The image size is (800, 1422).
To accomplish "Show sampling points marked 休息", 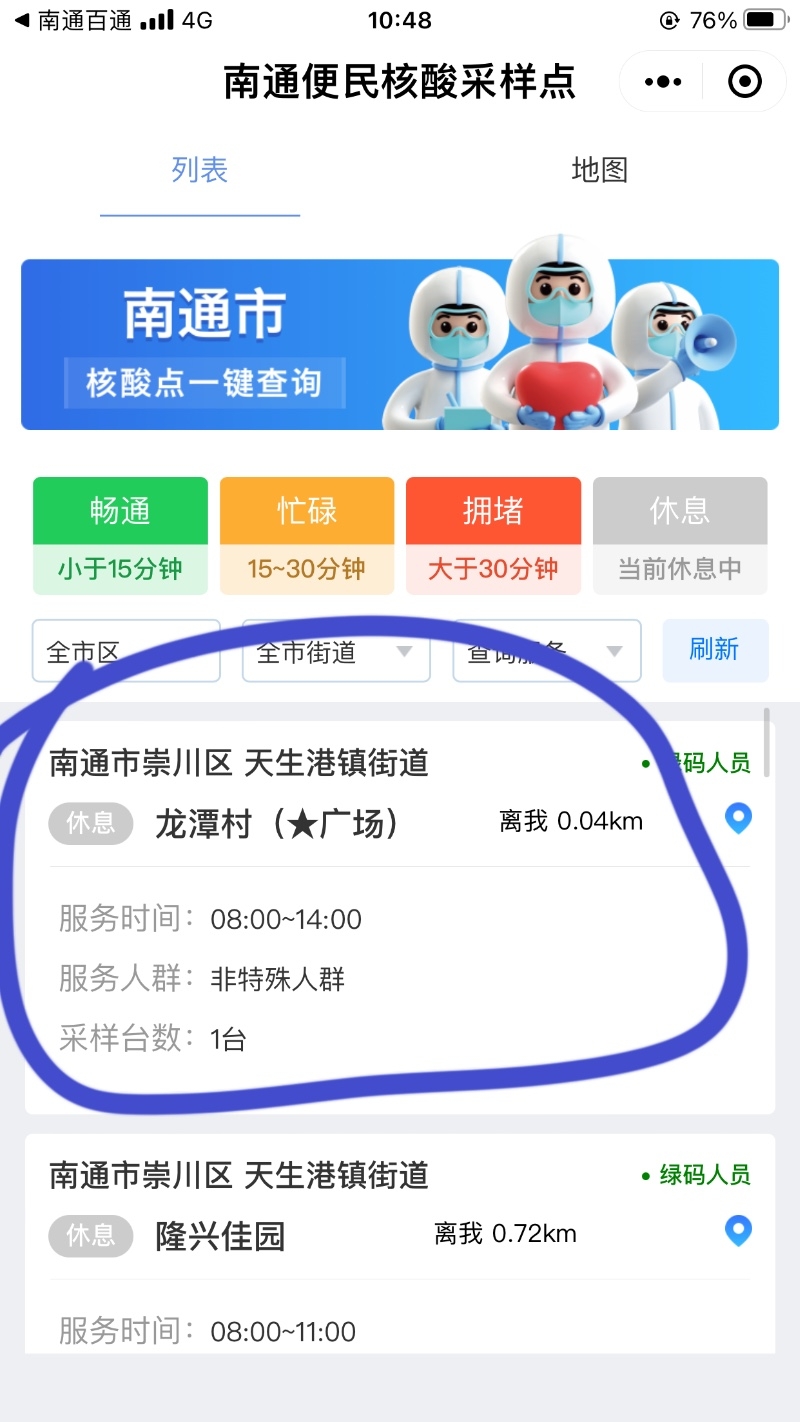I will coord(680,535).
